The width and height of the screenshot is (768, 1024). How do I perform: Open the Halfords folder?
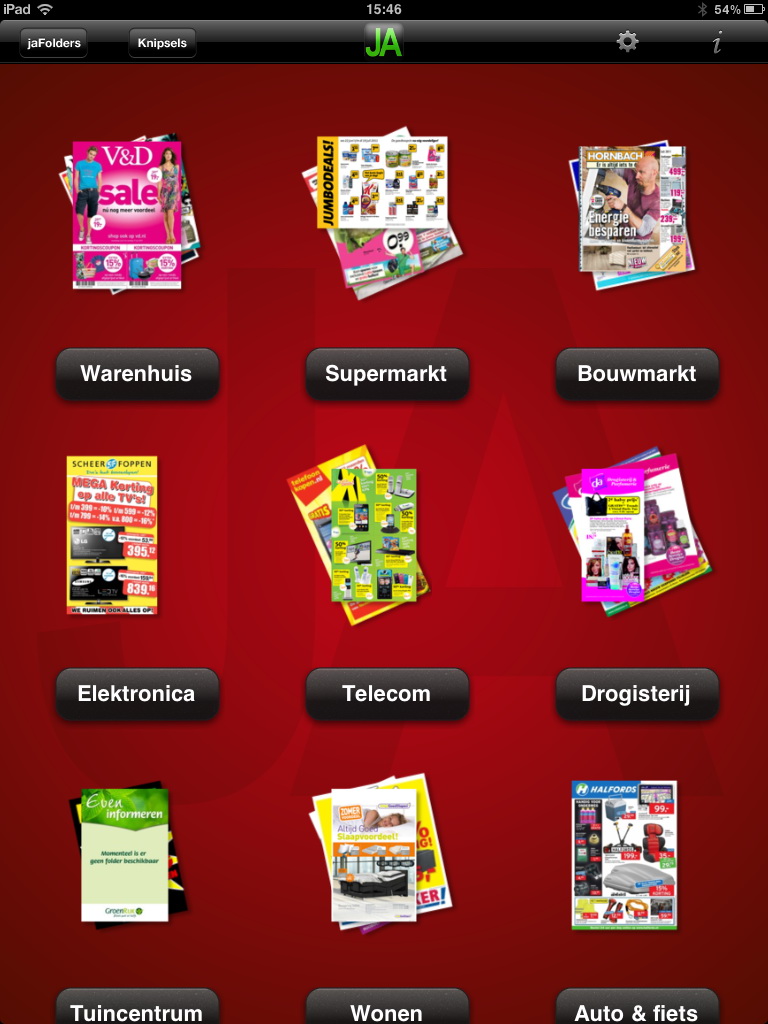[624, 855]
